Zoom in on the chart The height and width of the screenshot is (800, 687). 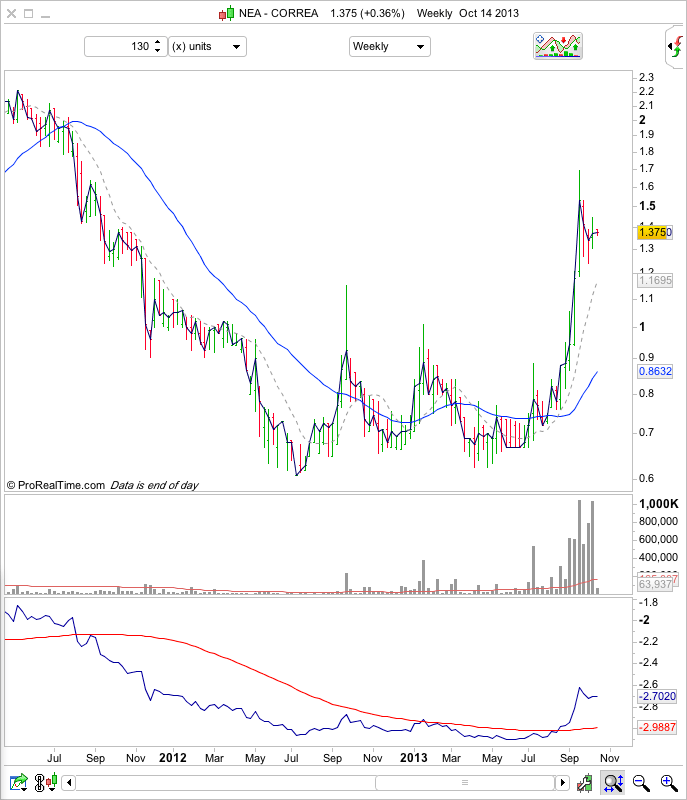pos(666,782)
